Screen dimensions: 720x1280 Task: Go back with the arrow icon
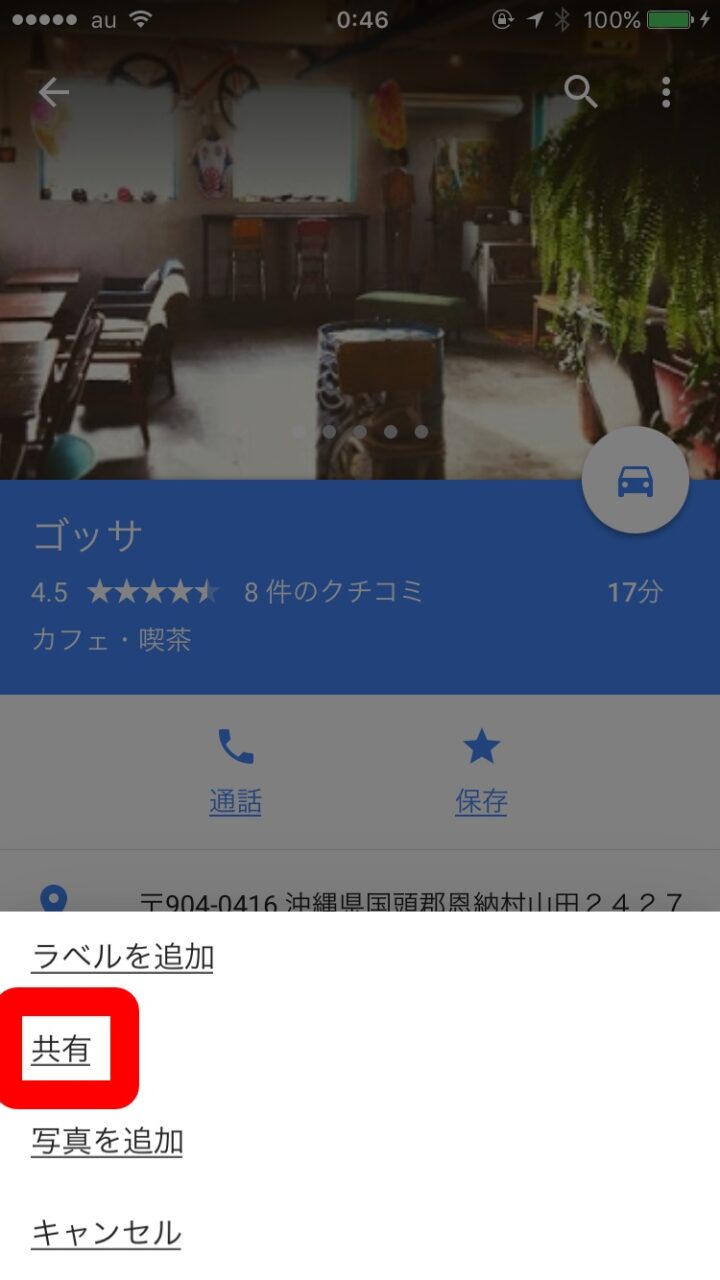point(54,93)
